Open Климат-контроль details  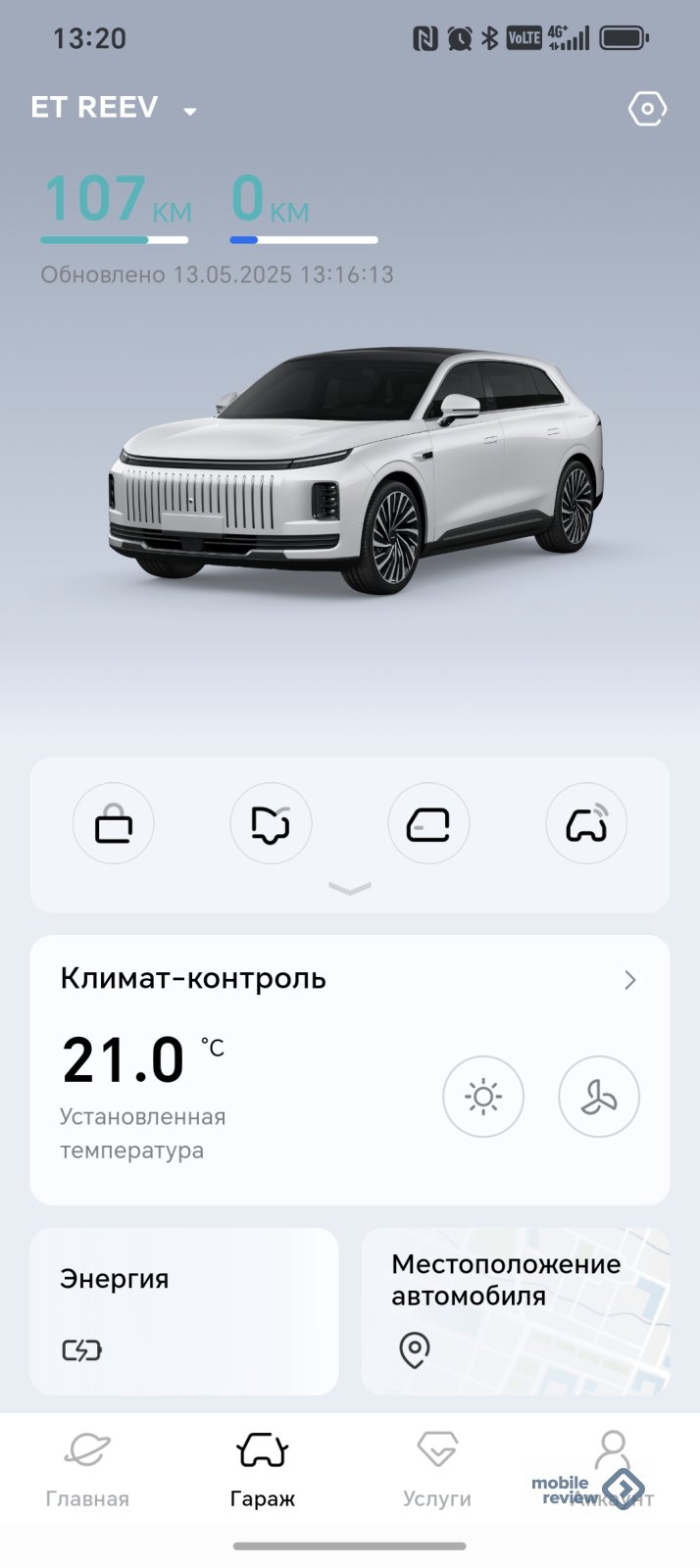pyautogui.click(x=630, y=980)
